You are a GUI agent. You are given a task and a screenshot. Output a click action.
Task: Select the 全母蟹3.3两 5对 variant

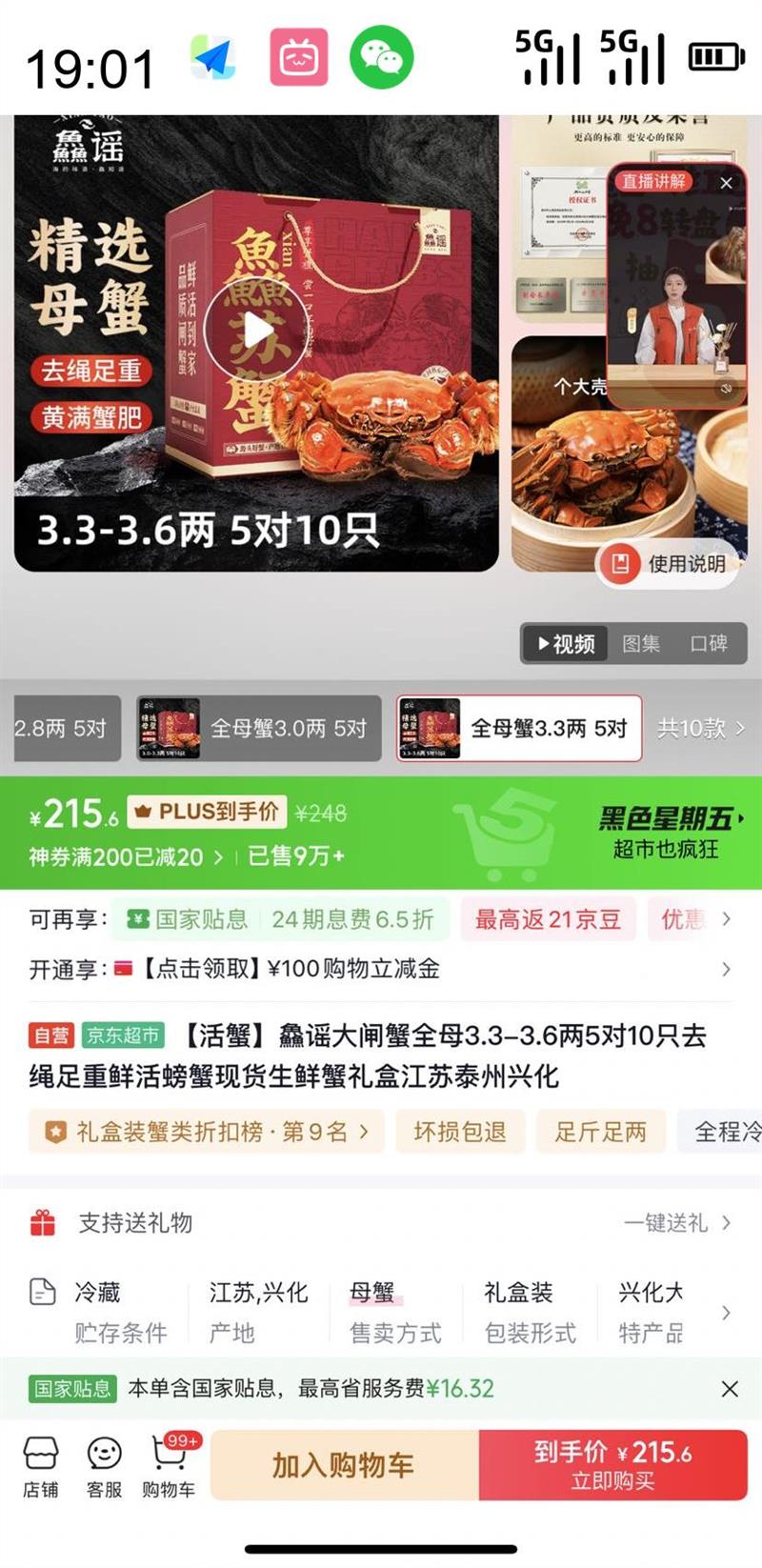point(519,729)
